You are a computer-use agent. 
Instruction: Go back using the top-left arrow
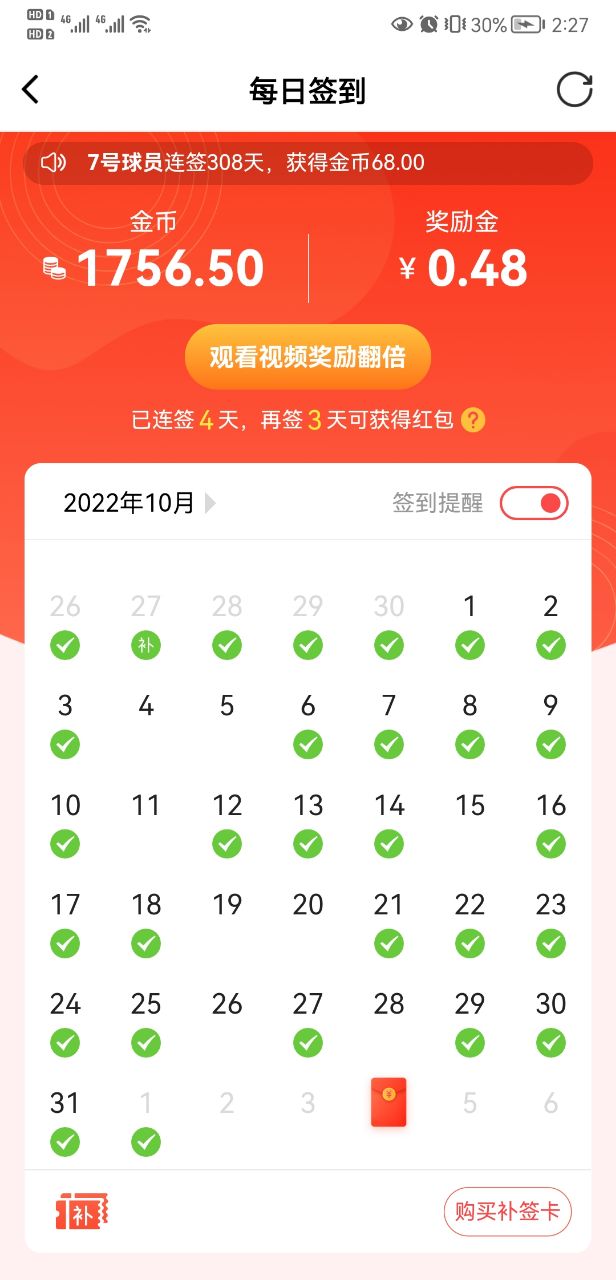[x=31, y=90]
